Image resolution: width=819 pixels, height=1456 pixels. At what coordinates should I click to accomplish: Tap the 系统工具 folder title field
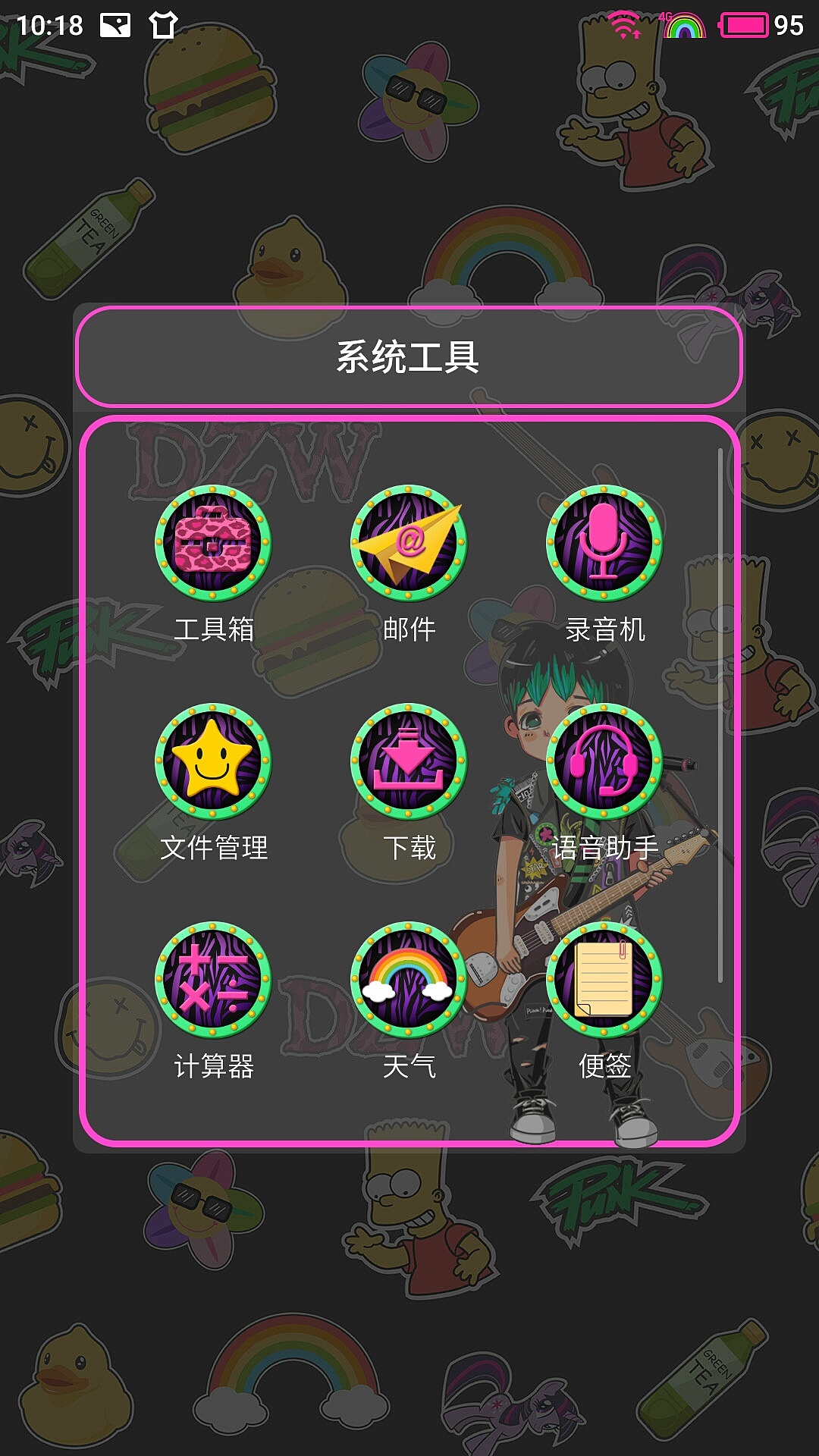[409, 357]
